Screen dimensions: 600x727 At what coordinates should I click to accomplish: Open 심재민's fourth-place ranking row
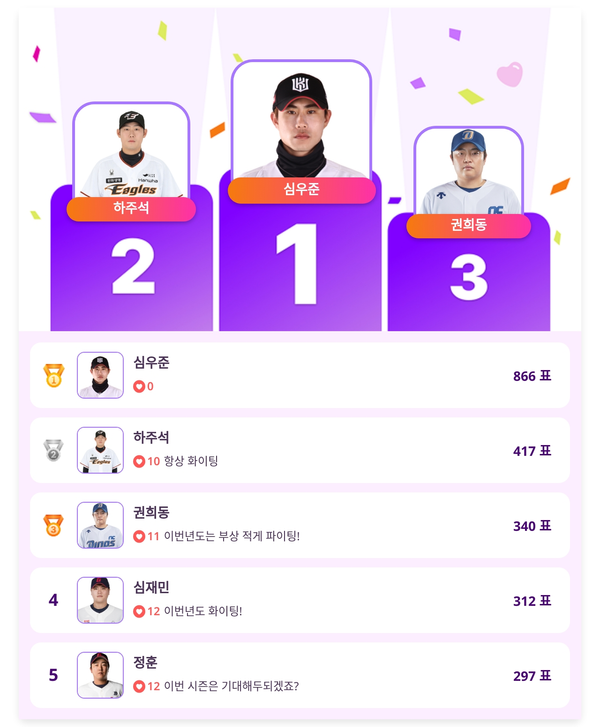300,600
